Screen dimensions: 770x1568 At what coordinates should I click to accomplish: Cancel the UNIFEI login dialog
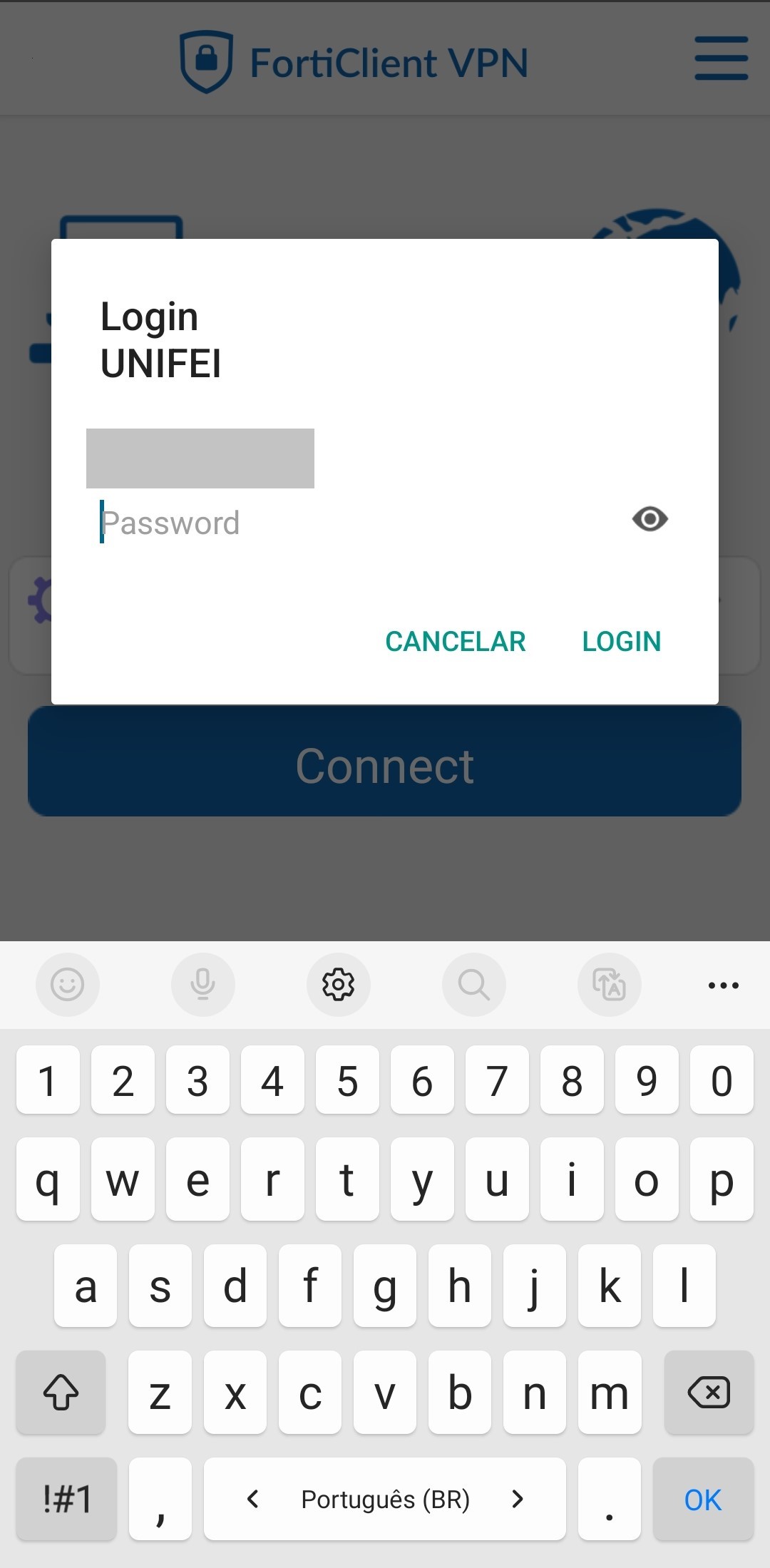tap(456, 641)
